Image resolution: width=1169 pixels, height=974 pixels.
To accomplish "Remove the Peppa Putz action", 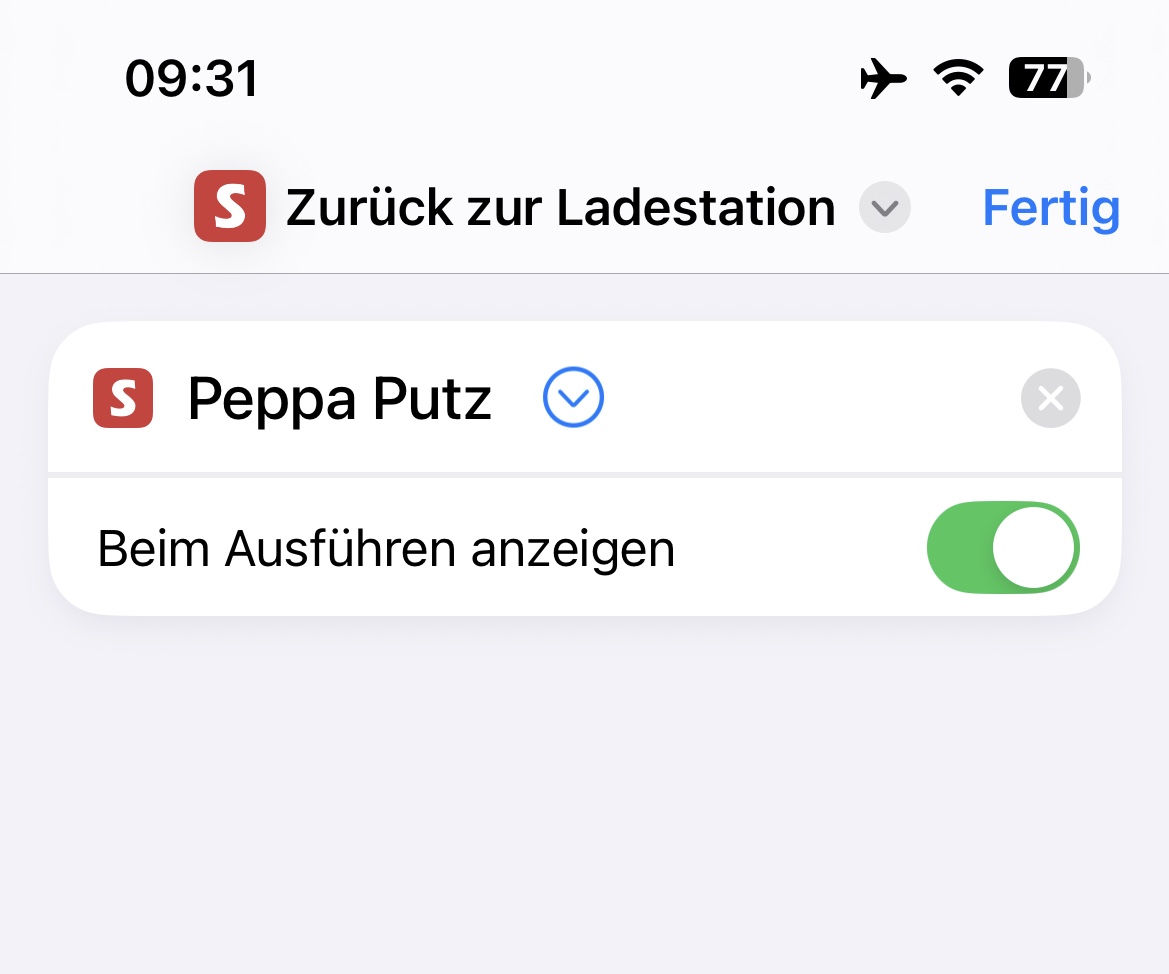I will point(1050,398).
